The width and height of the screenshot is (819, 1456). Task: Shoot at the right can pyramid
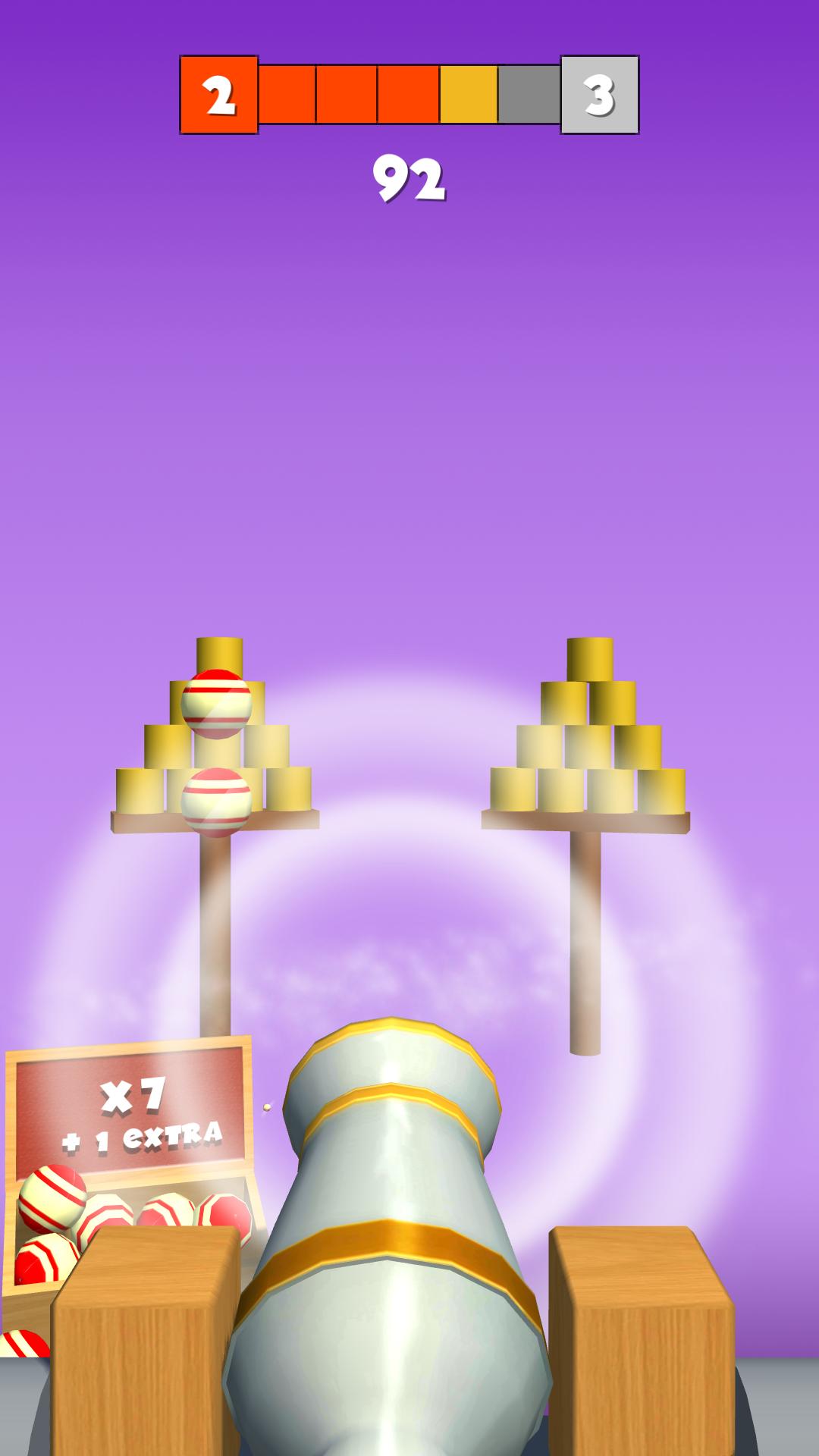(x=588, y=747)
